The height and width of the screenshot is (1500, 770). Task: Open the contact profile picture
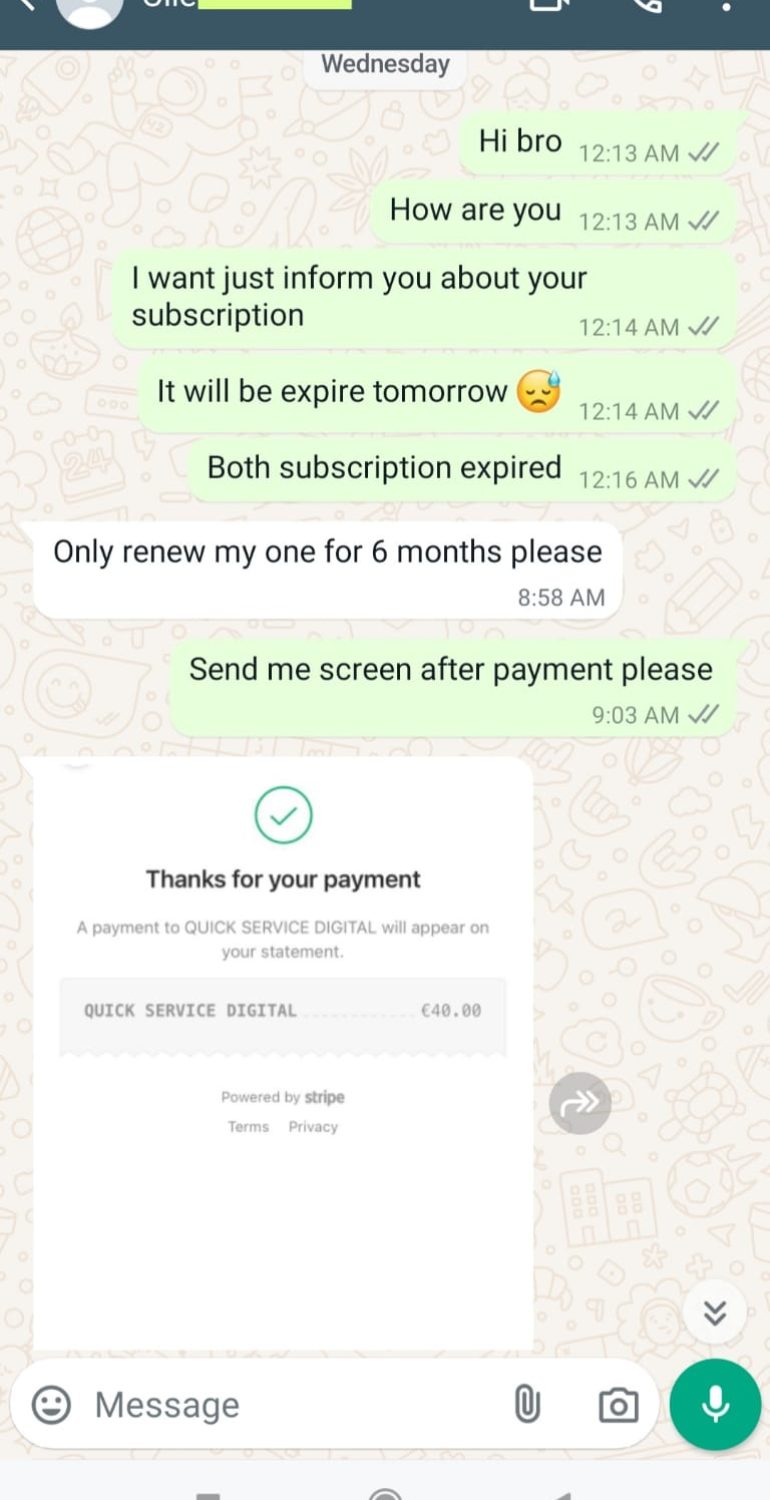click(90, 8)
